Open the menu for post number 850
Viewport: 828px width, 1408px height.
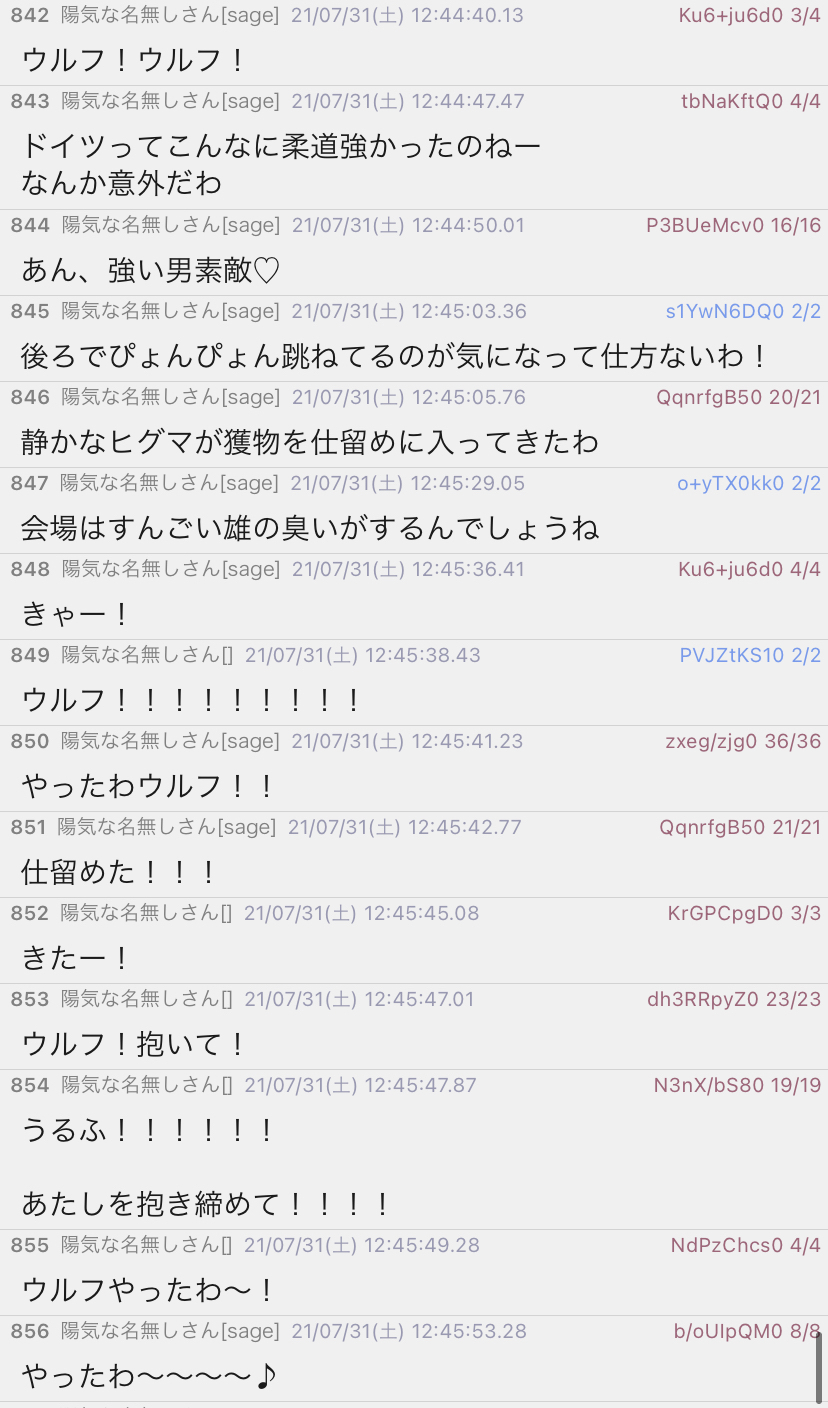coord(30,741)
